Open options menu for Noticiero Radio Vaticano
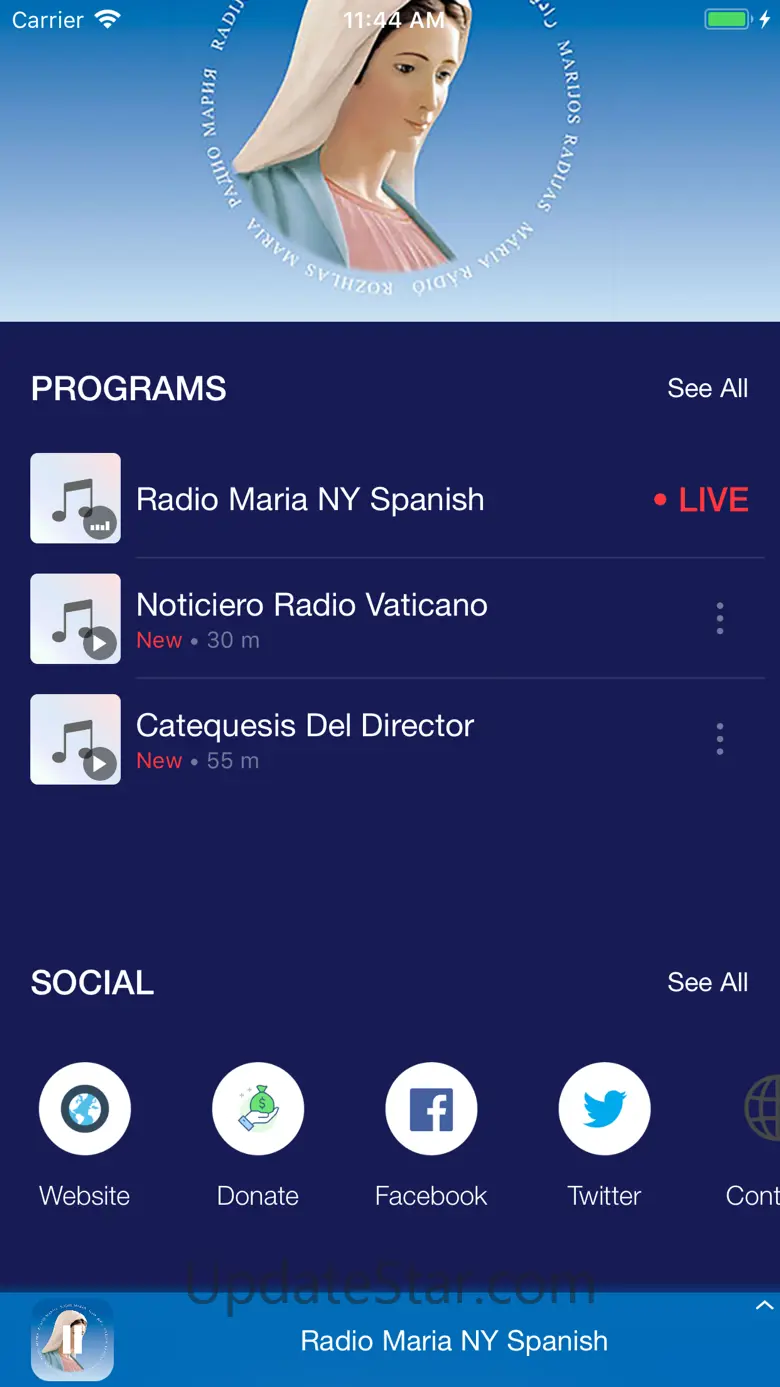 click(720, 619)
